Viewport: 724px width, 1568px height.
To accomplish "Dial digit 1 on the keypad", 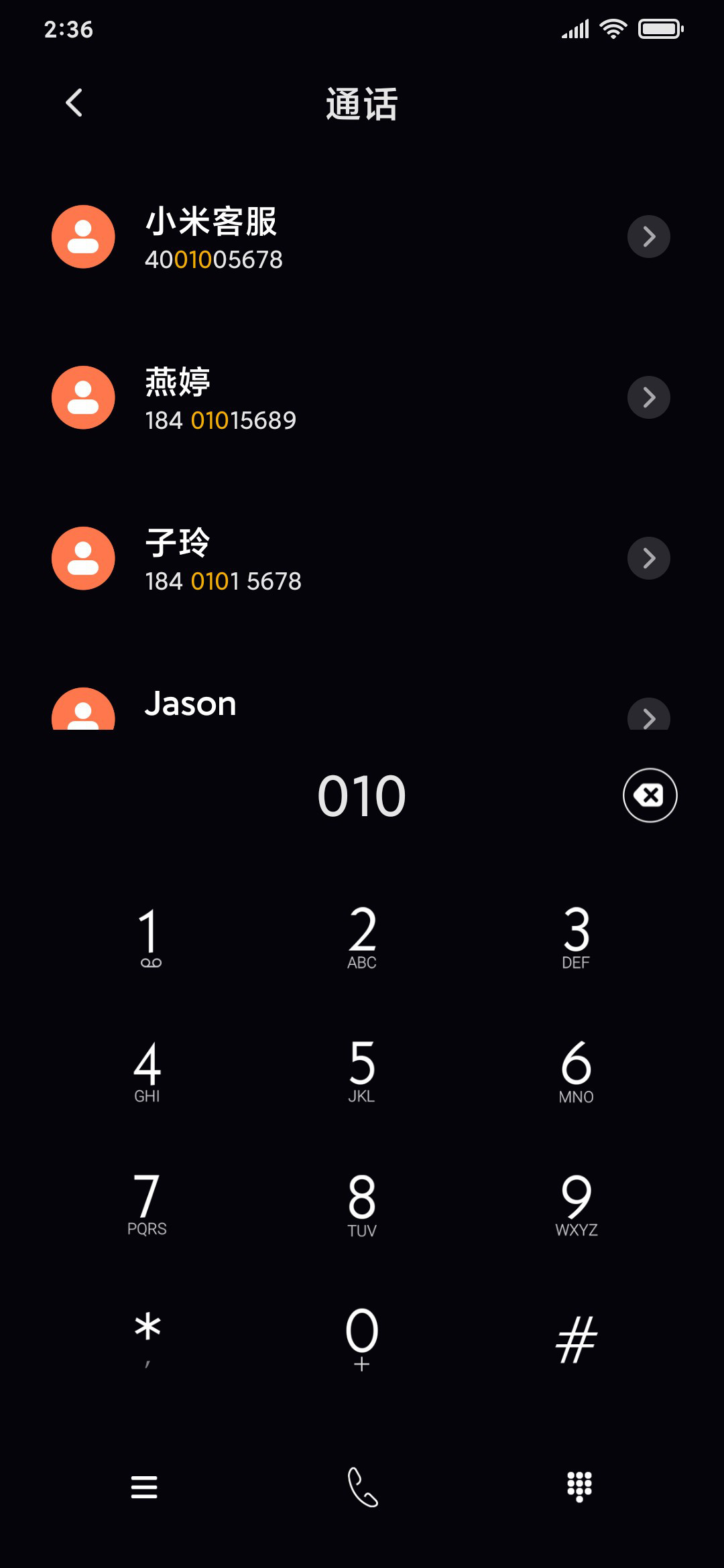I will click(x=148, y=937).
